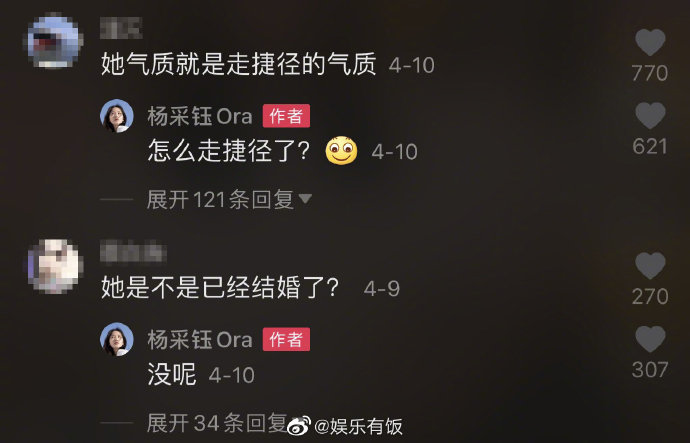Open the avatar of the "她是不是已经结婚了?" commenter
Image resolution: width=690 pixels, height=443 pixels.
55,266
